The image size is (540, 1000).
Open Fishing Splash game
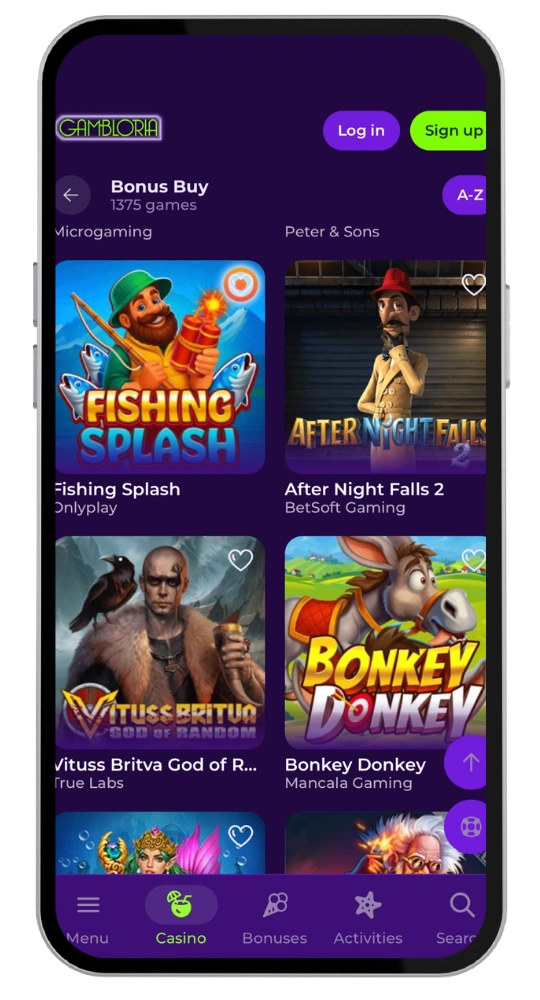(x=159, y=367)
